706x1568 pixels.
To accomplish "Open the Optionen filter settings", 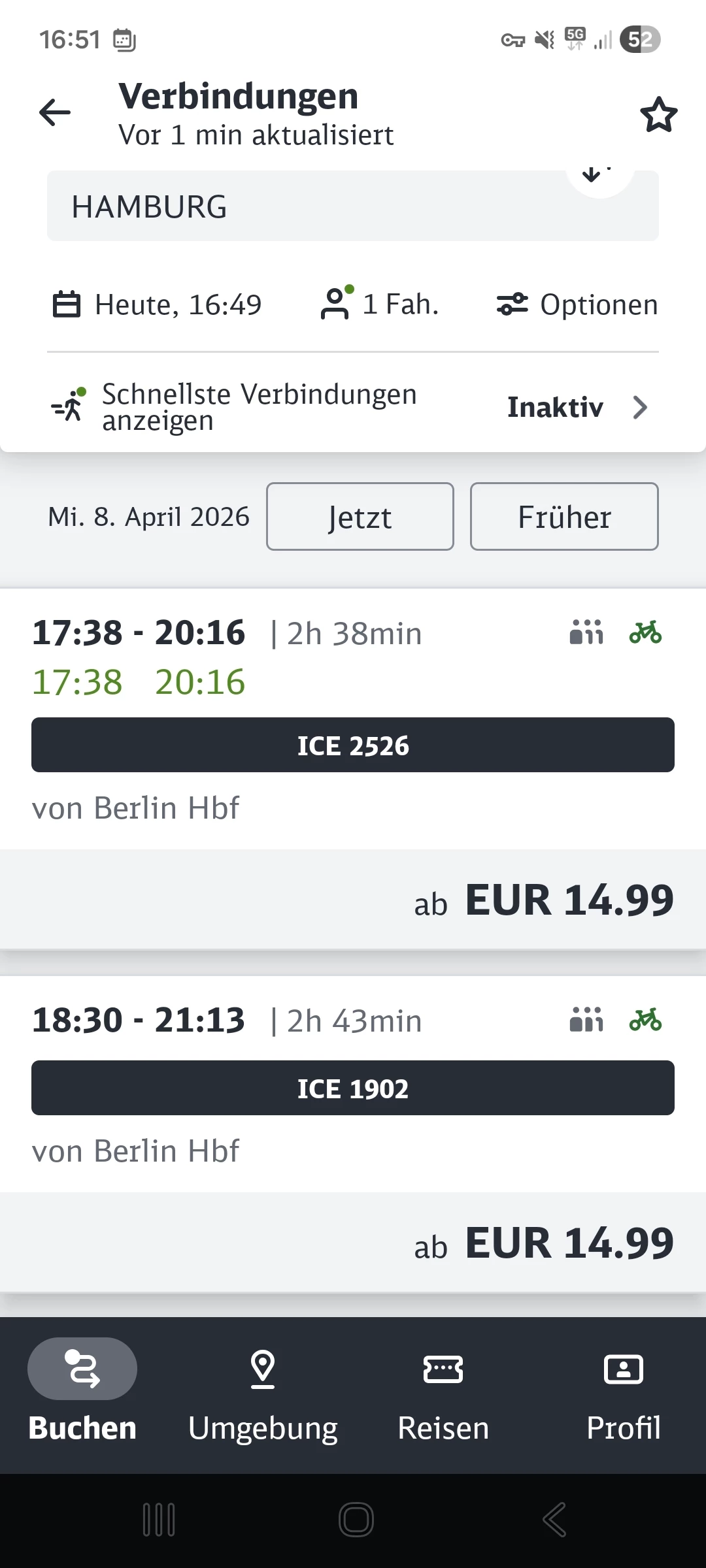I will (577, 305).
